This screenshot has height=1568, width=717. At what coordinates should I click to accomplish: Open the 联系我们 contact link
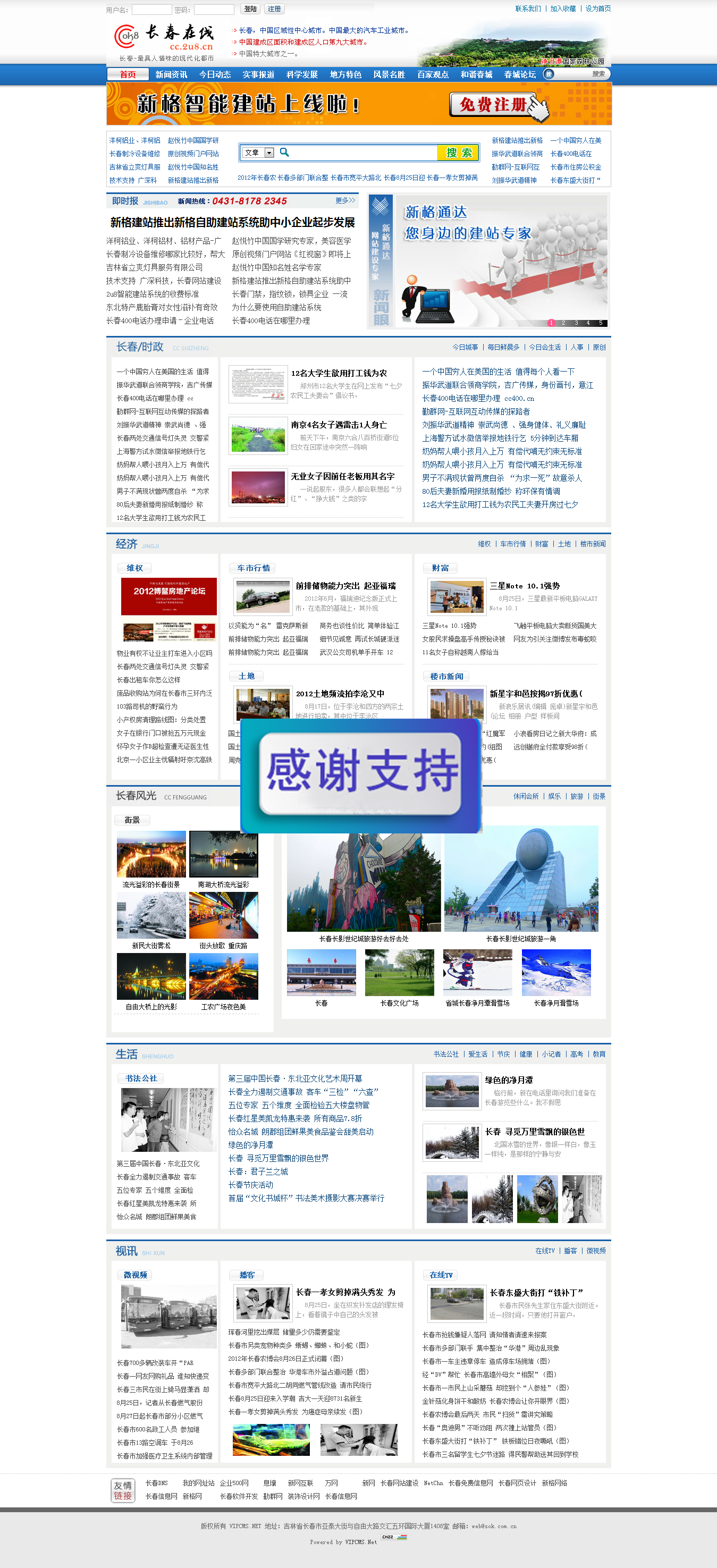tap(528, 9)
